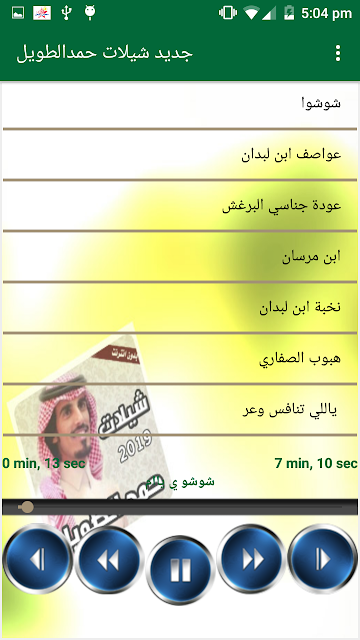
Task: Select the track عواصف ابن لبدان
Action: click(180, 155)
